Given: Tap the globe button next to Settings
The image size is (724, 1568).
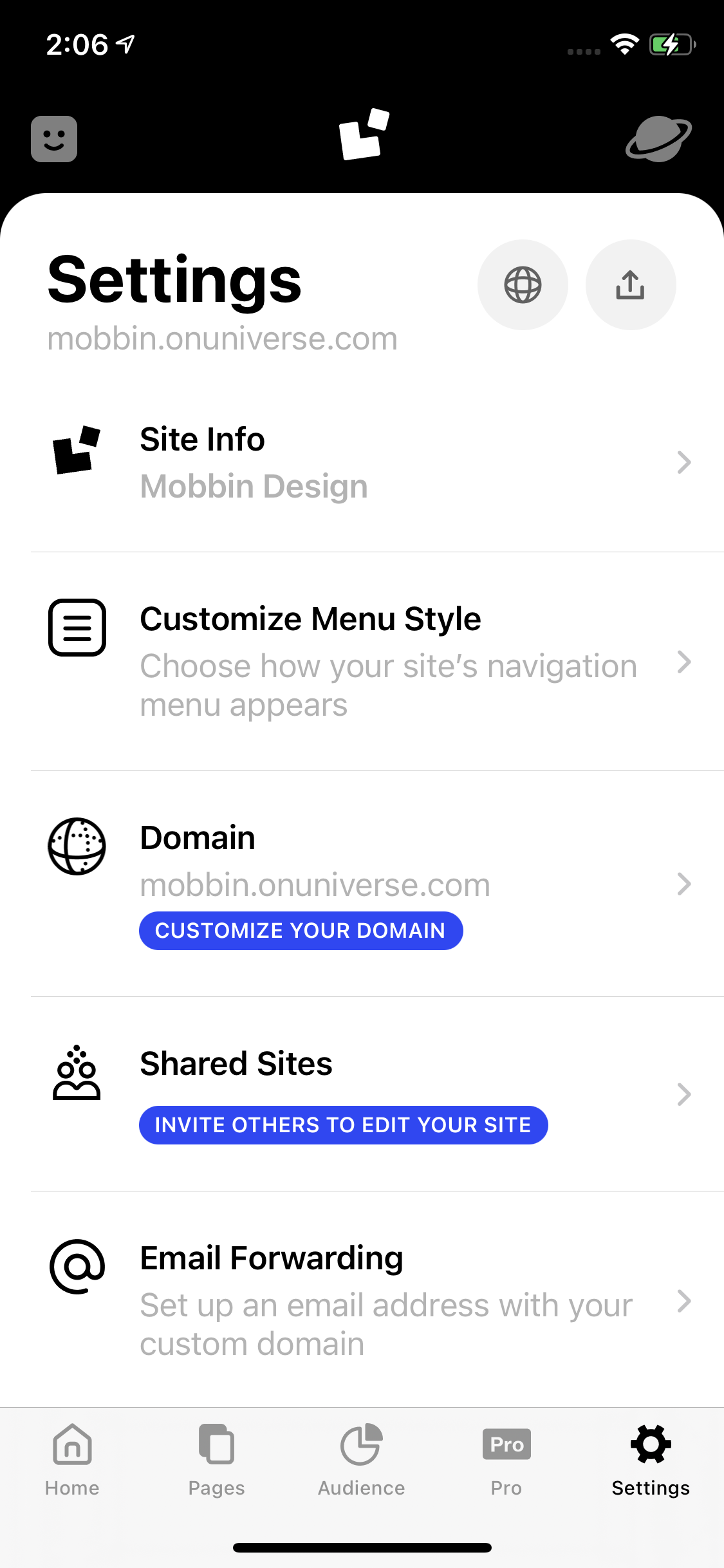Looking at the screenshot, I should 523,285.
